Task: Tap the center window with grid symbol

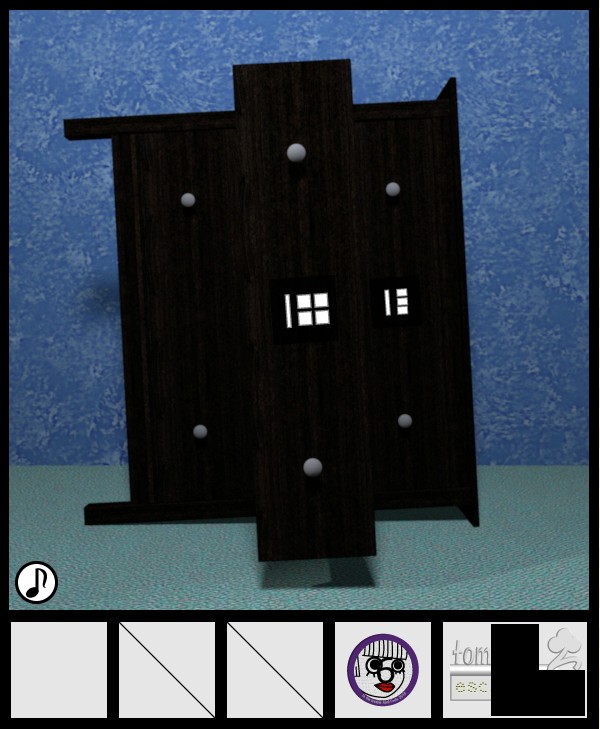Action: click(307, 309)
